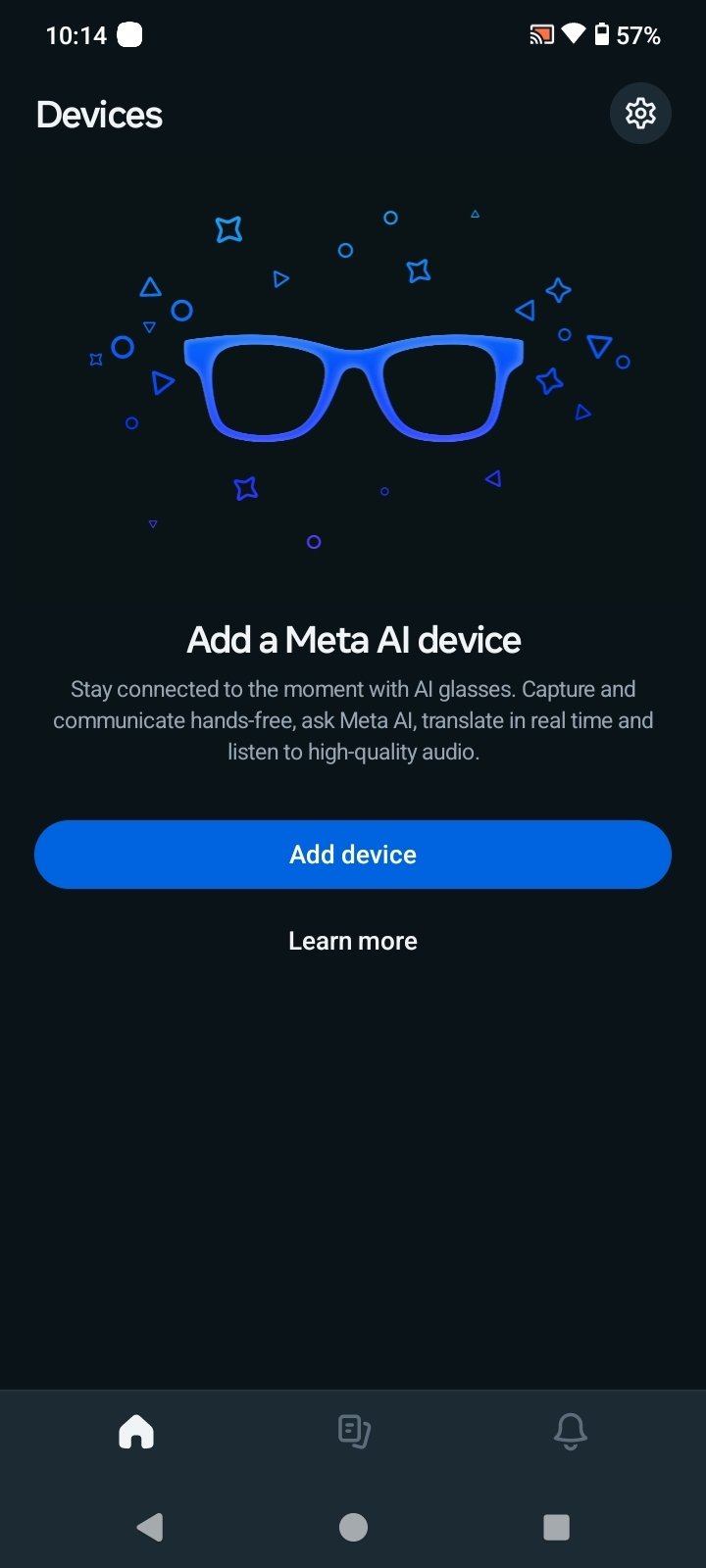Tap the Add device button

pyautogui.click(x=353, y=855)
